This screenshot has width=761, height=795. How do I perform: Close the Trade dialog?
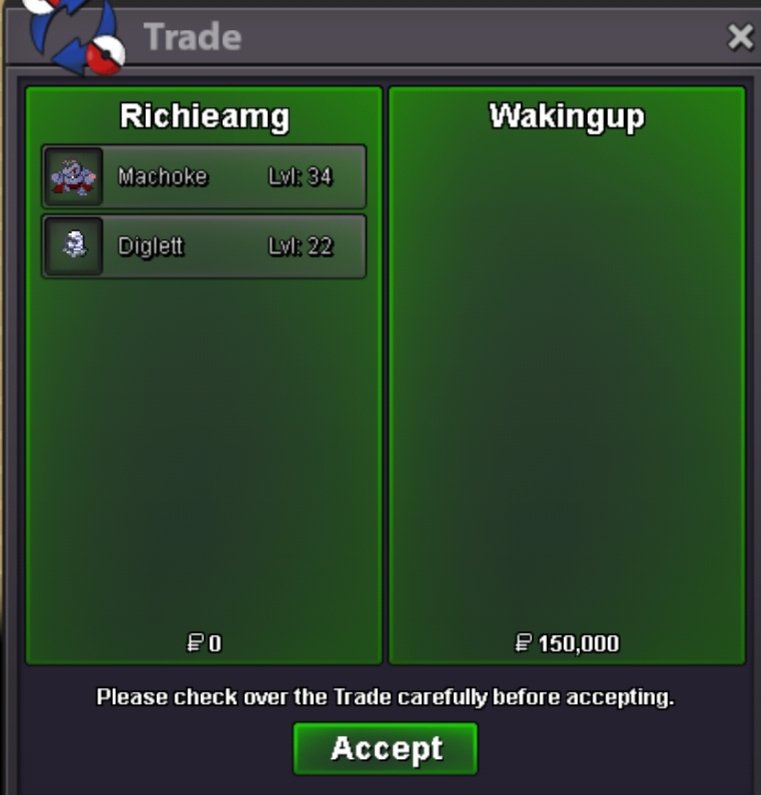(740, 38)
